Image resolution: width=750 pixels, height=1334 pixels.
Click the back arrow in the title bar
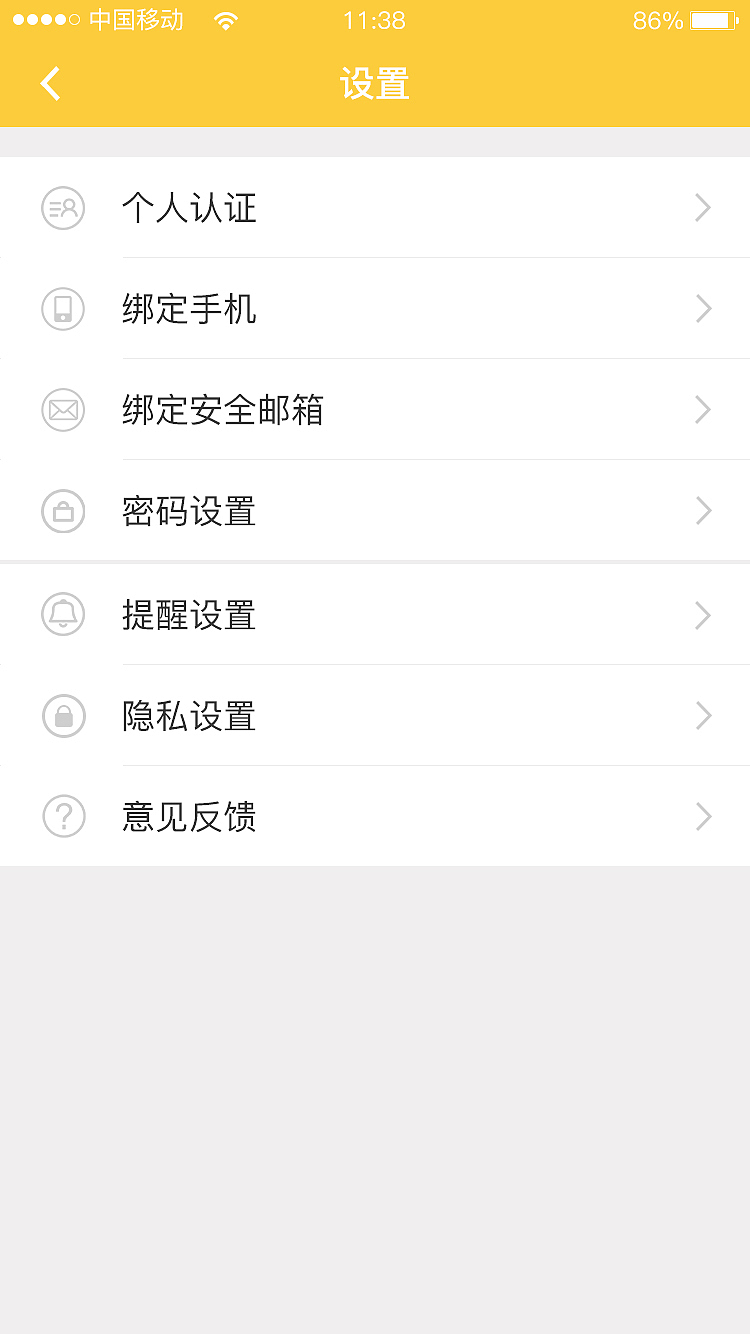tap(50, 84)
